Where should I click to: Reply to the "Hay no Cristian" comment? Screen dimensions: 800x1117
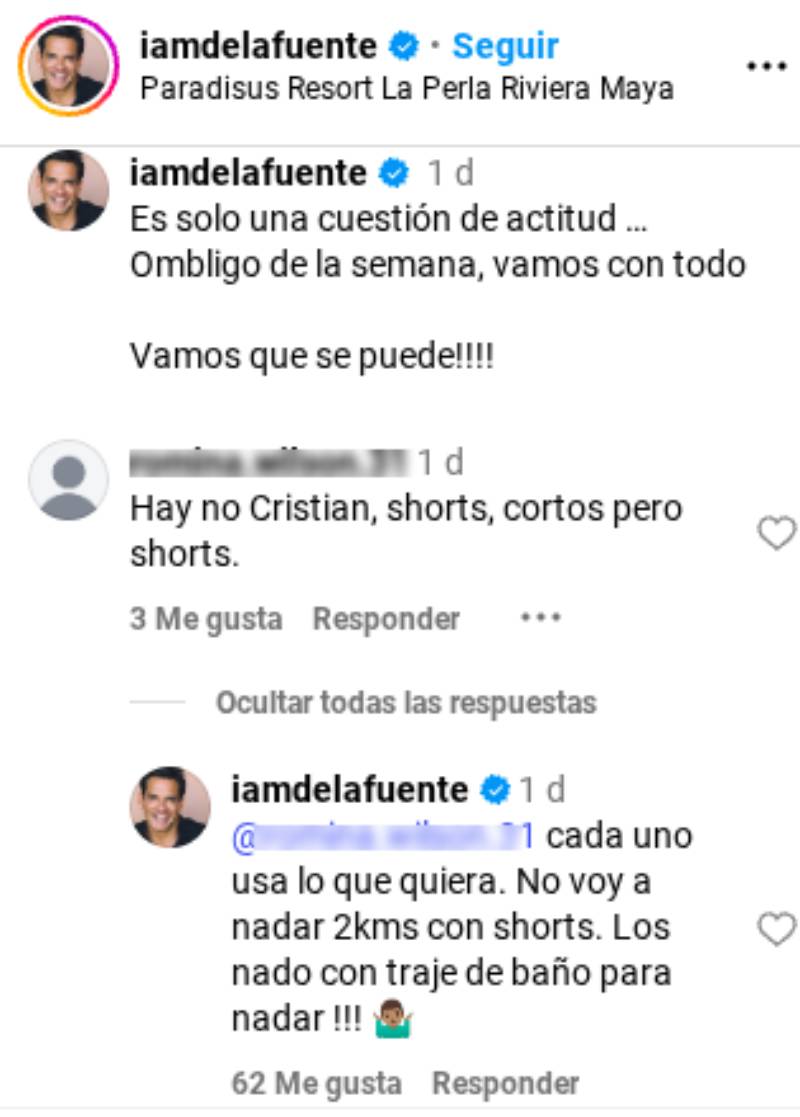point(386,619)
